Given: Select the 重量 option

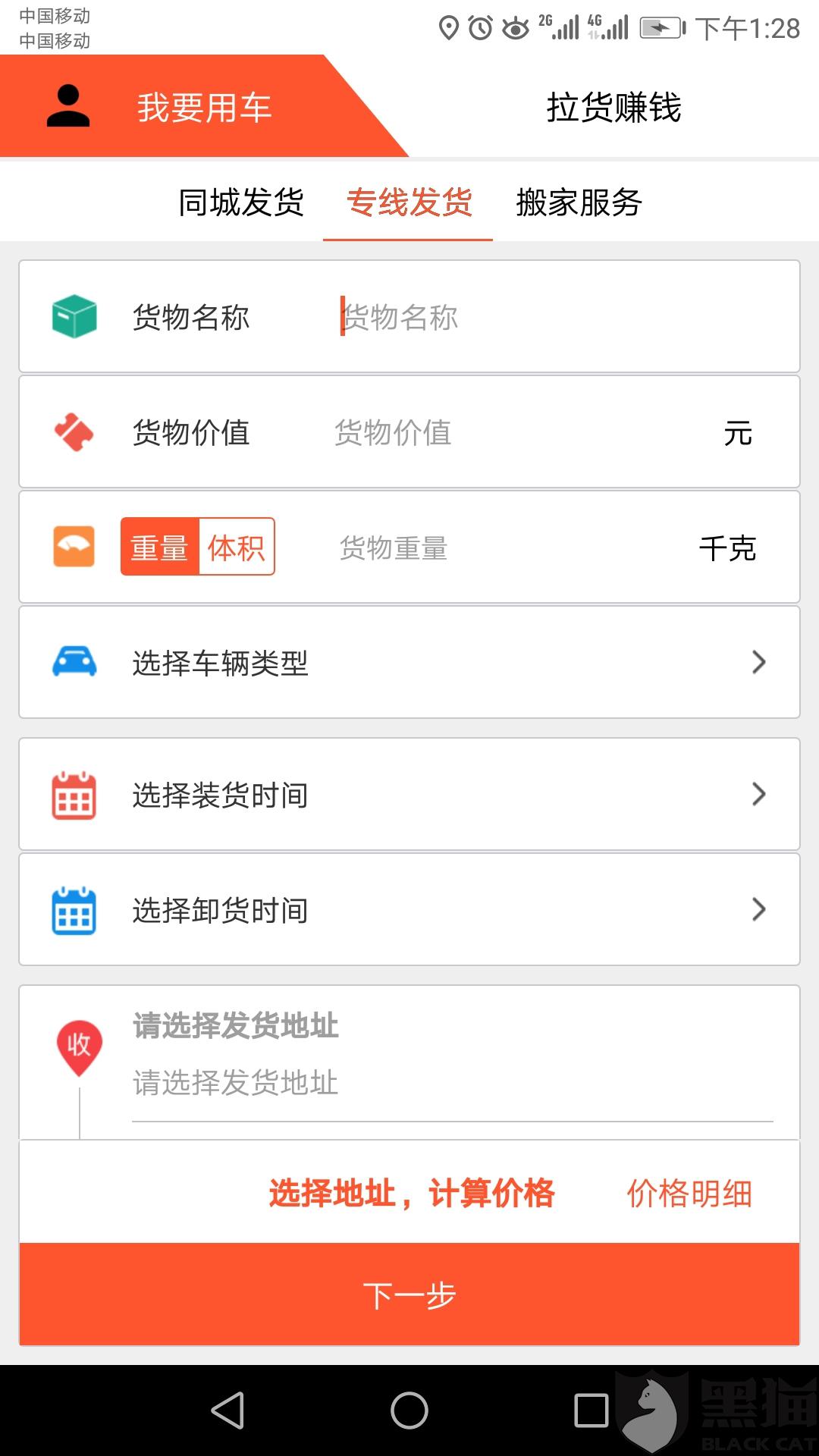Looking at the screenshot, I should click(x=159, y=547).
